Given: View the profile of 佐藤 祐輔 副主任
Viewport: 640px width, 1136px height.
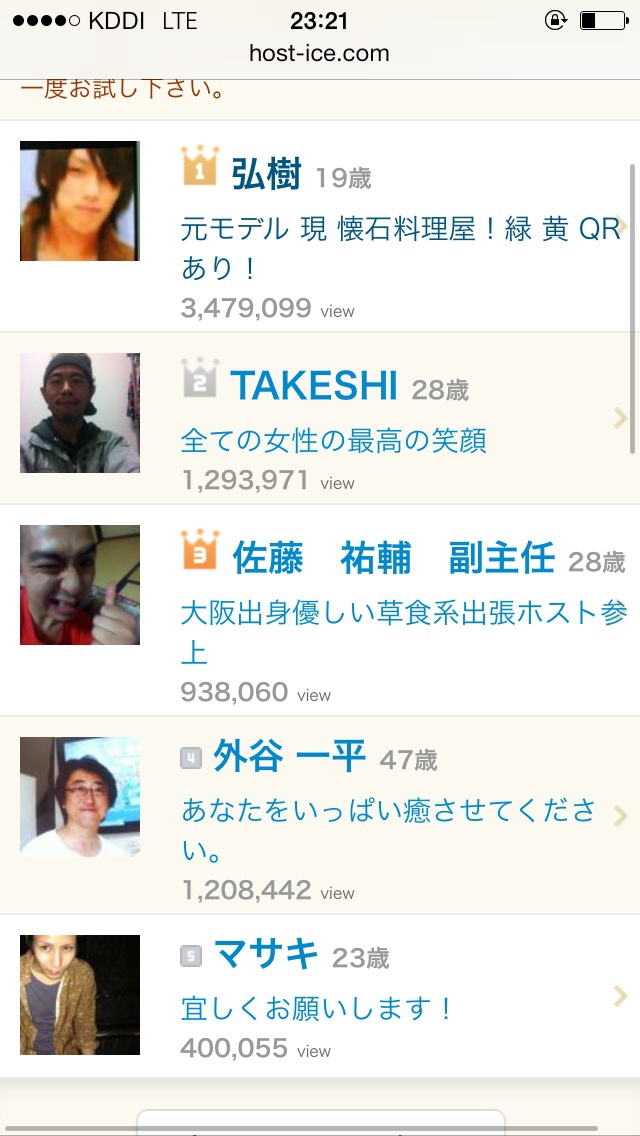Looking at the screenshot, I should tap(320, 610).
